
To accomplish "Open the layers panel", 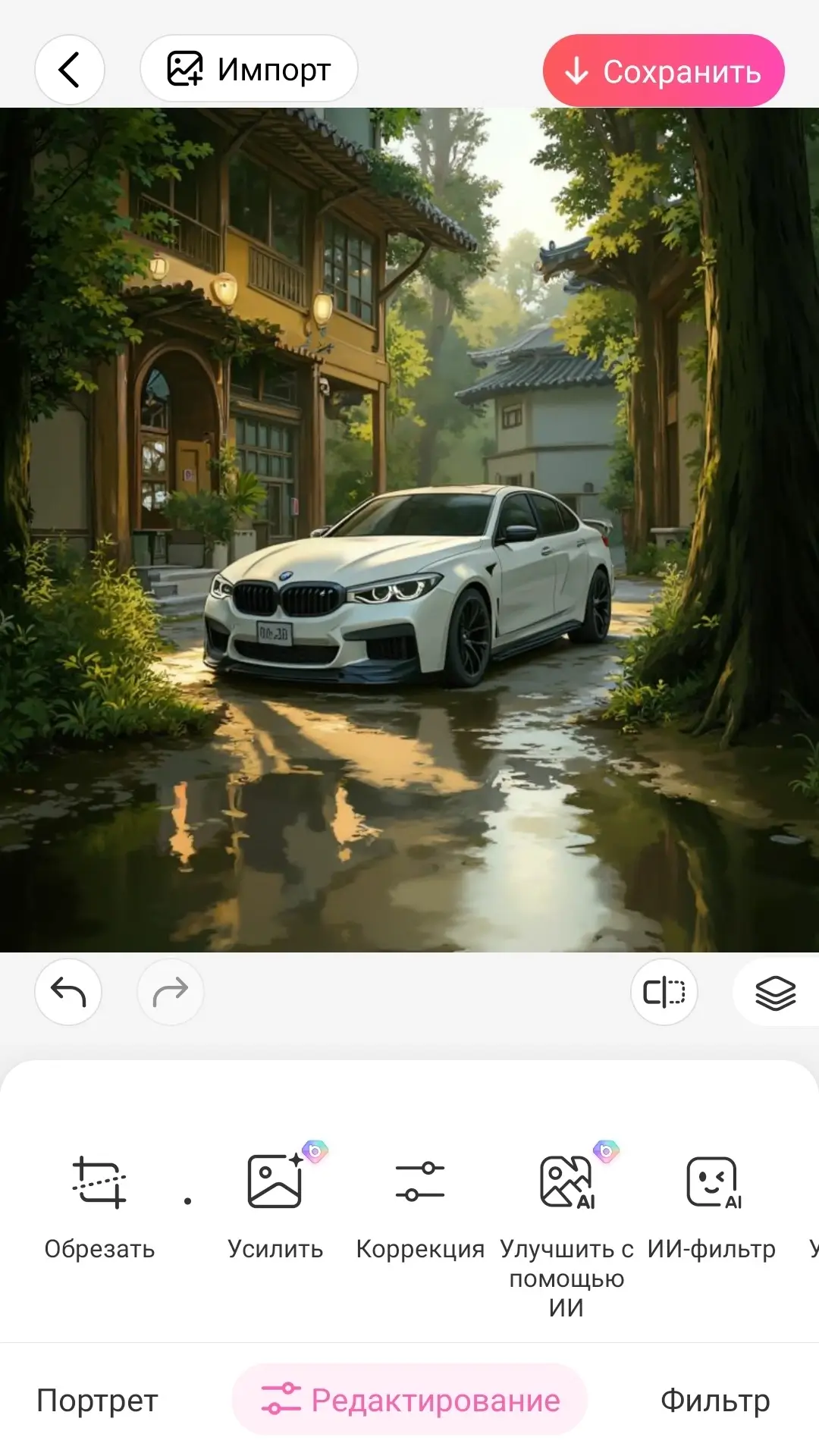I will pyautogui.click(x=775, y=992).
